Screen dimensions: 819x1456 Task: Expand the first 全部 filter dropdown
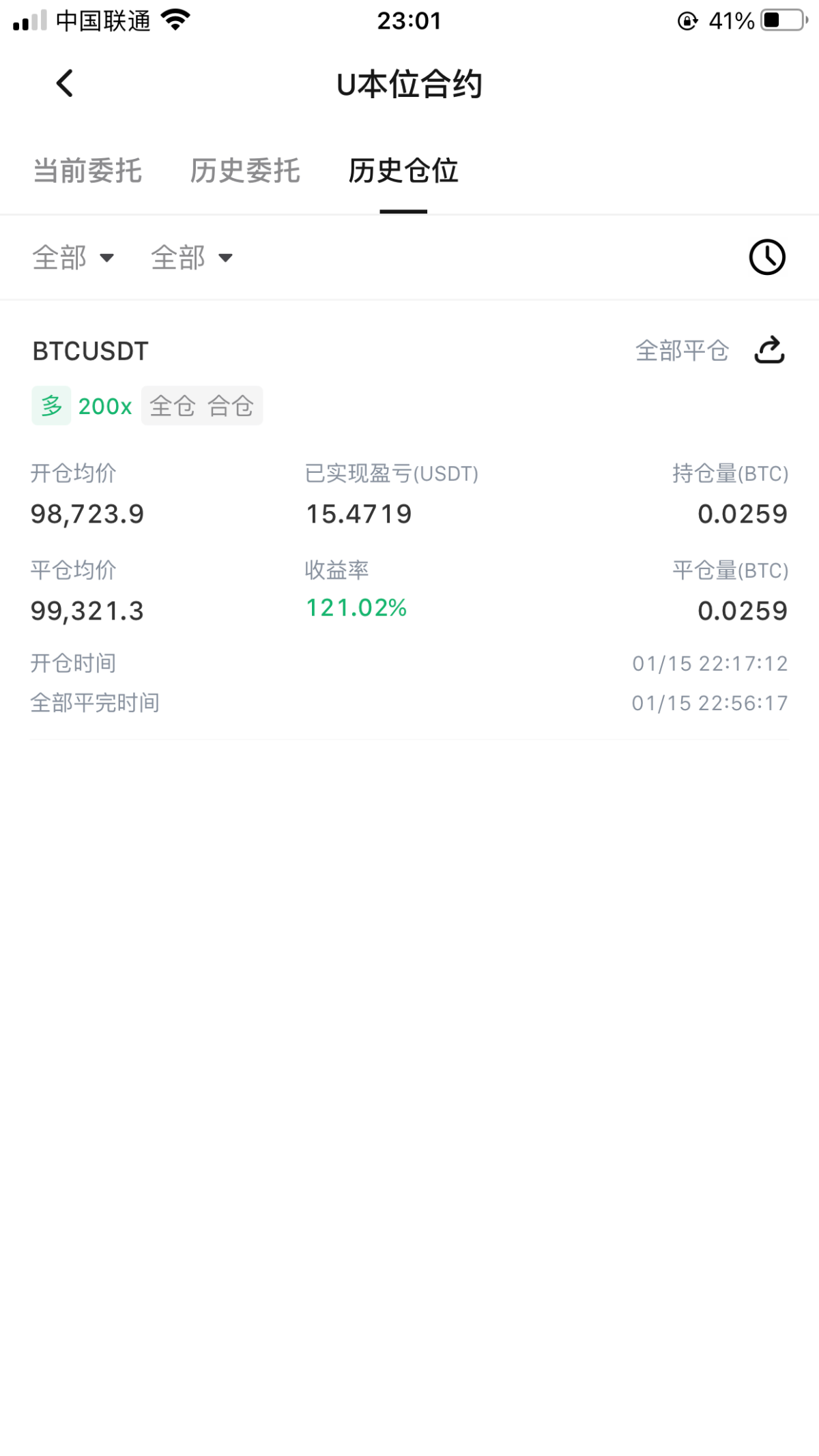73,258
